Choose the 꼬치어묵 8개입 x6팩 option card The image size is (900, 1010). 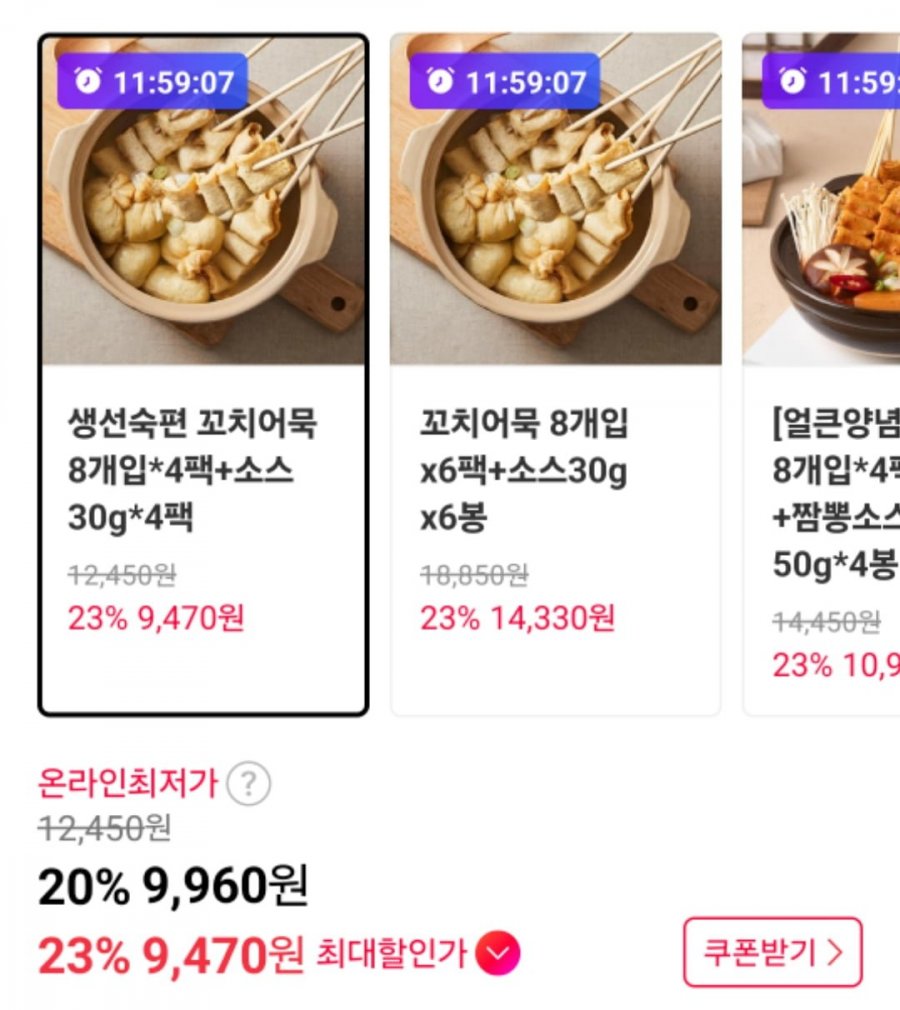coord(555,375)
